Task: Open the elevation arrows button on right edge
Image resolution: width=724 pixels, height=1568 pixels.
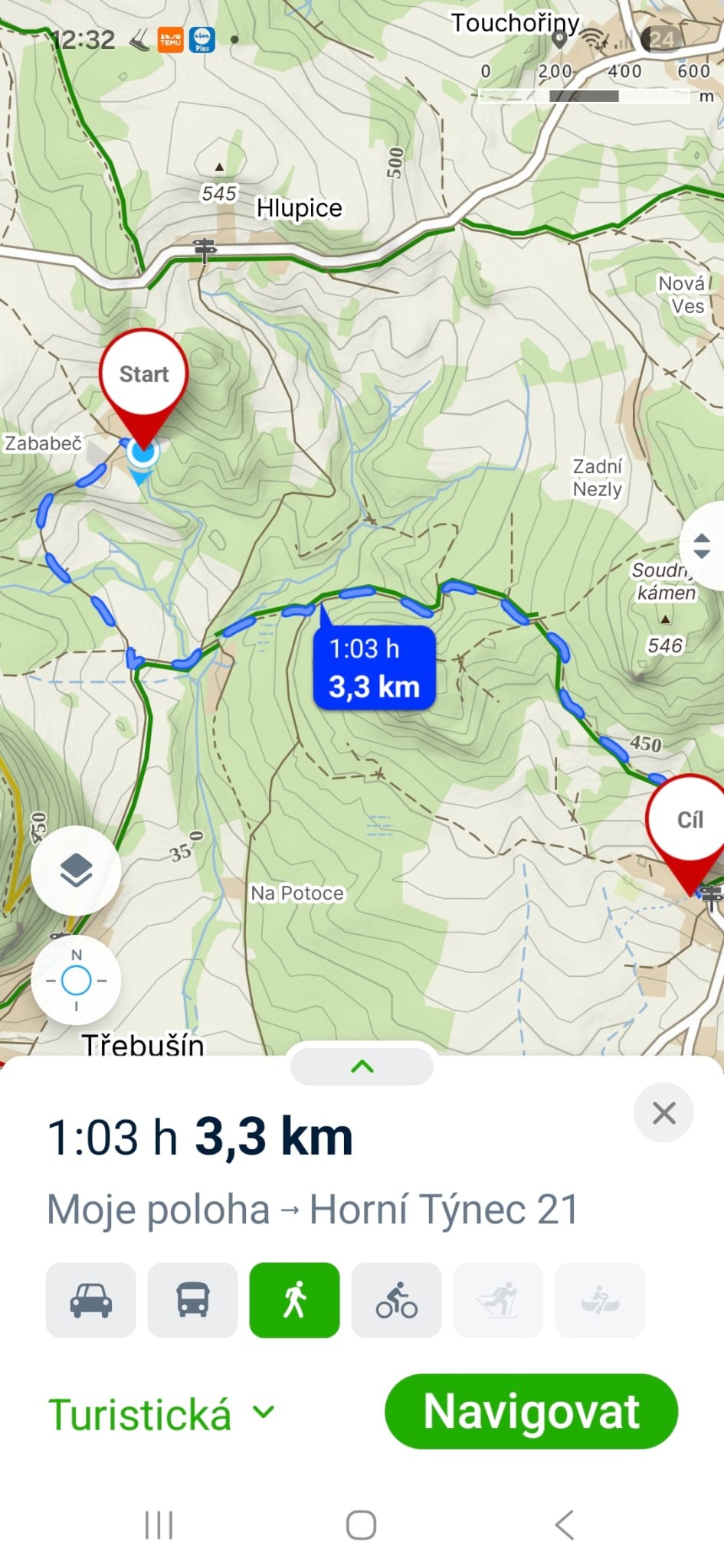Action: (702, 546)
